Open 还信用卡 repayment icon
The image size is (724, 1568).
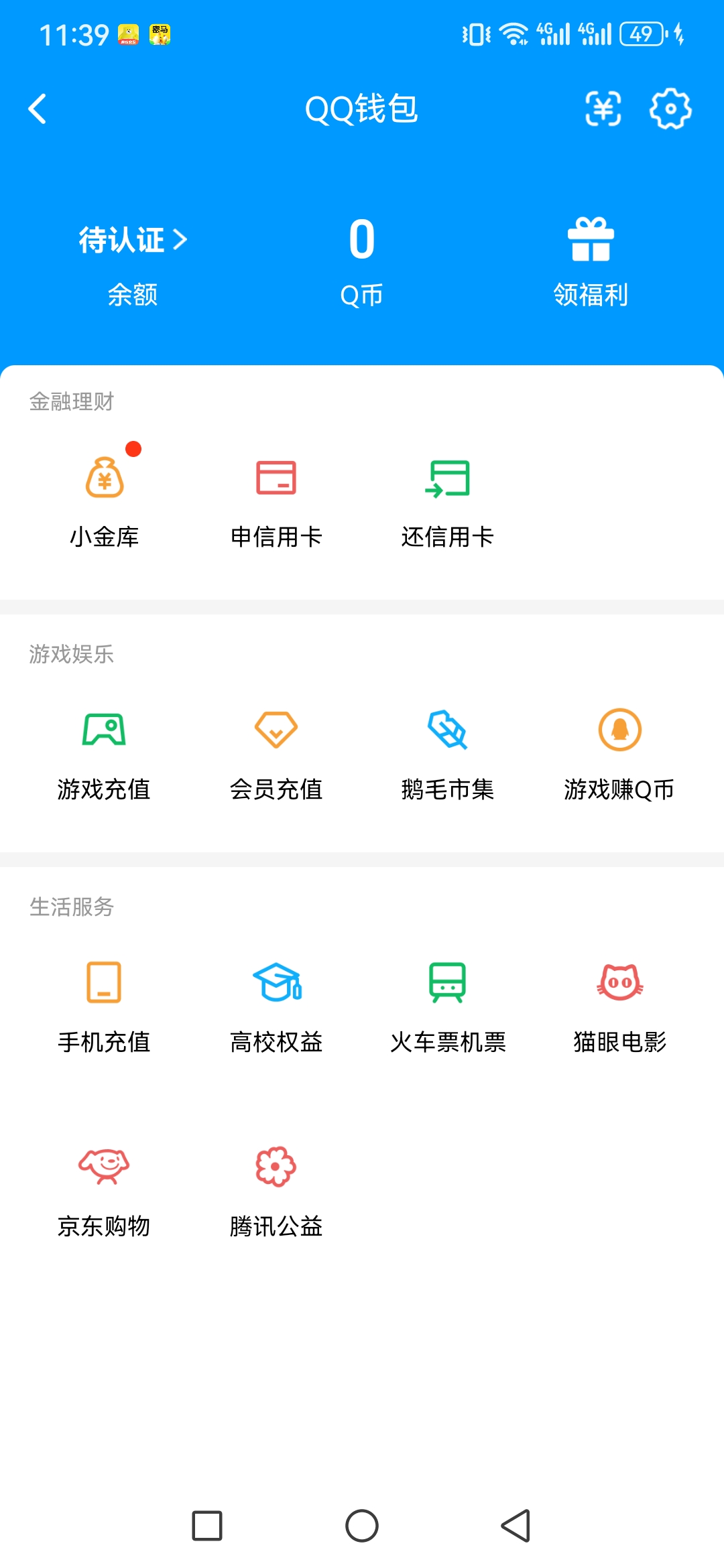448,477
